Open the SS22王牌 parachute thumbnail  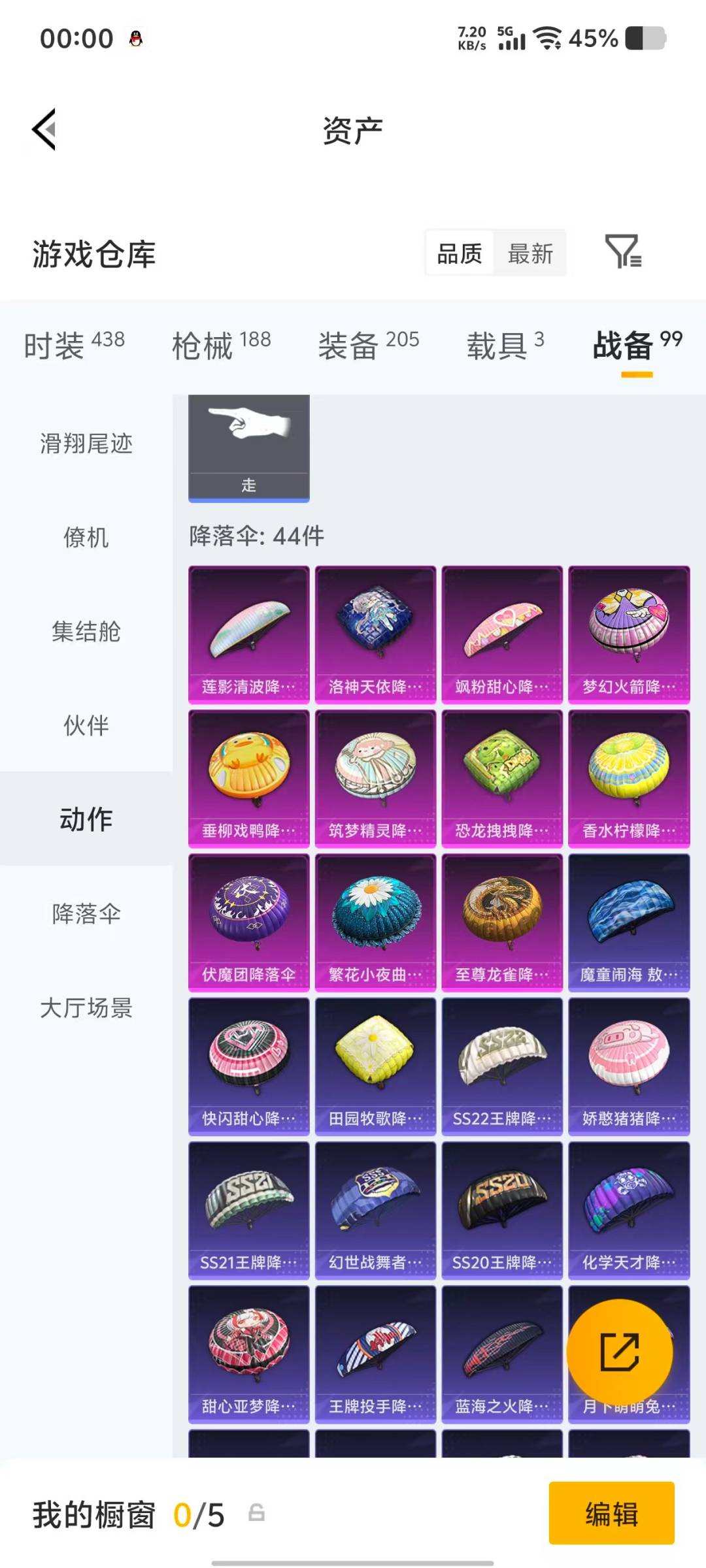[502, 1065]
